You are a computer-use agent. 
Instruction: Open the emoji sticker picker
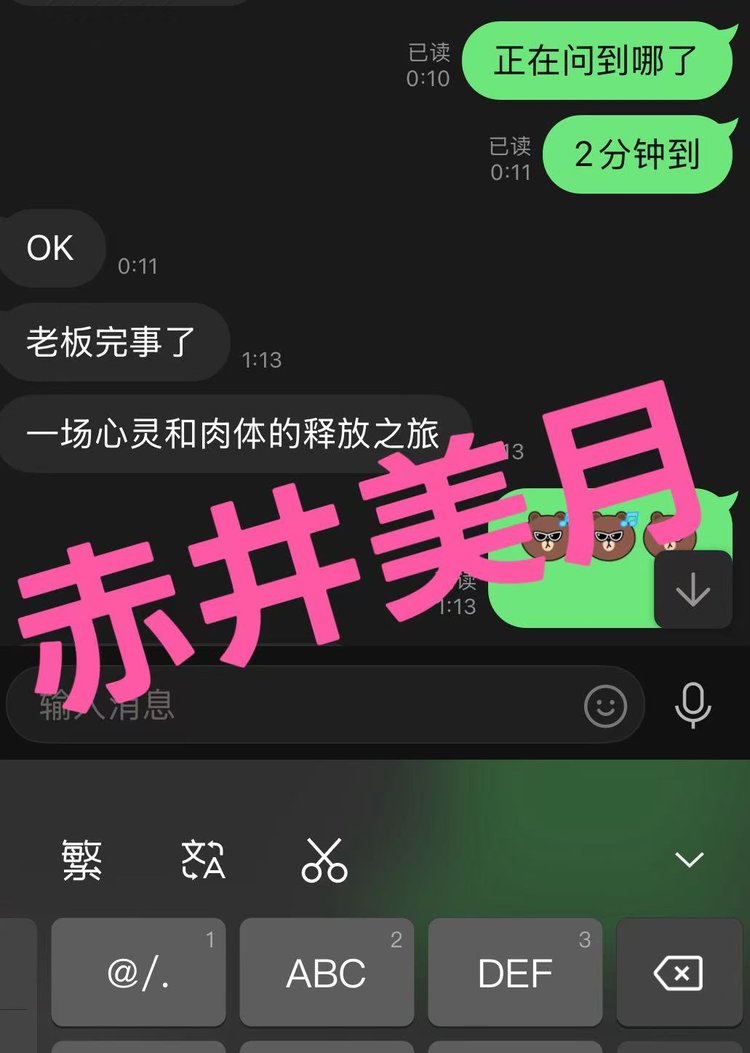coord(605,706)
